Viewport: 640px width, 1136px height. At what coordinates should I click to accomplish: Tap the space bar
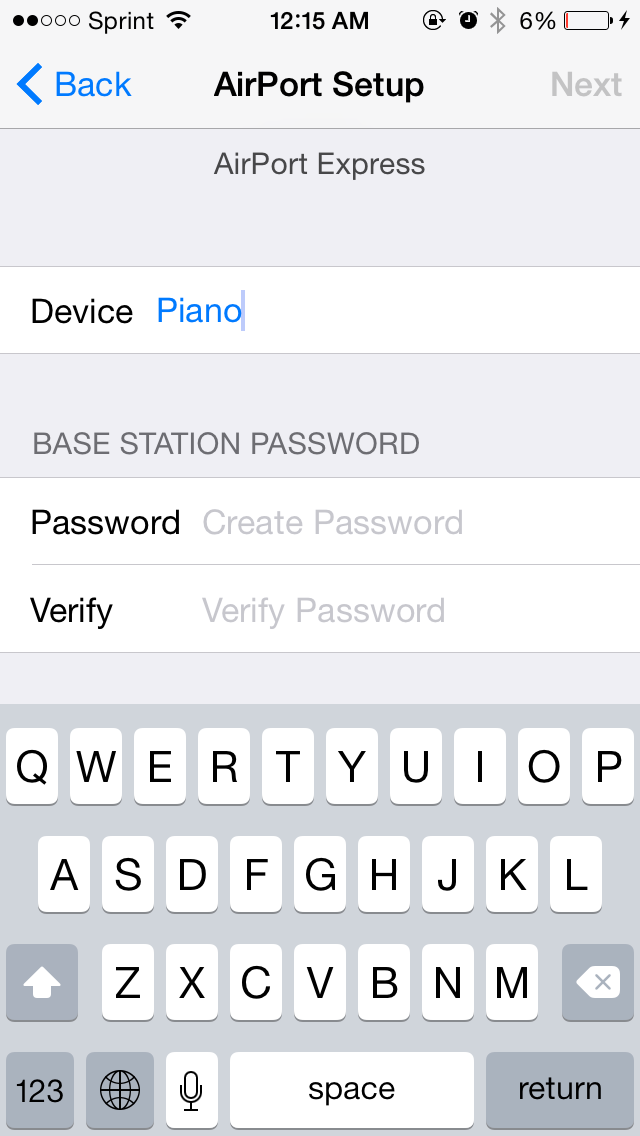pos(352,1090)
